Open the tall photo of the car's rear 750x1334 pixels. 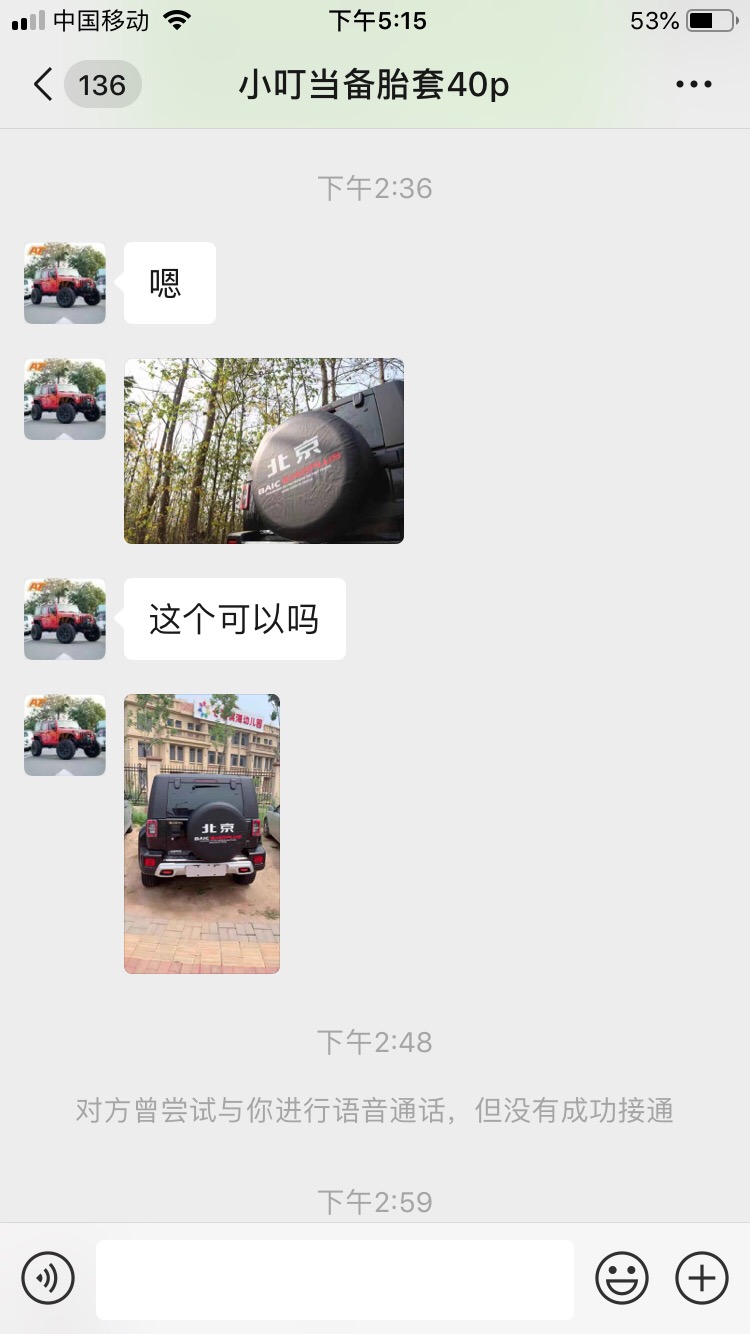coord(202,833)
